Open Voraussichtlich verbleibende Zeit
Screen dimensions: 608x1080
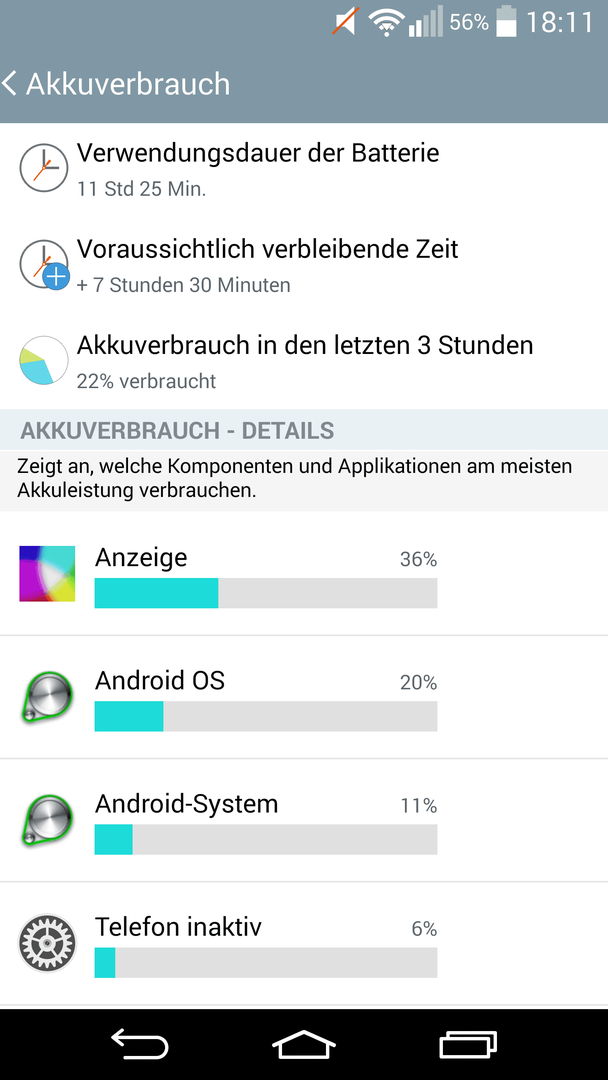[304, 264]
